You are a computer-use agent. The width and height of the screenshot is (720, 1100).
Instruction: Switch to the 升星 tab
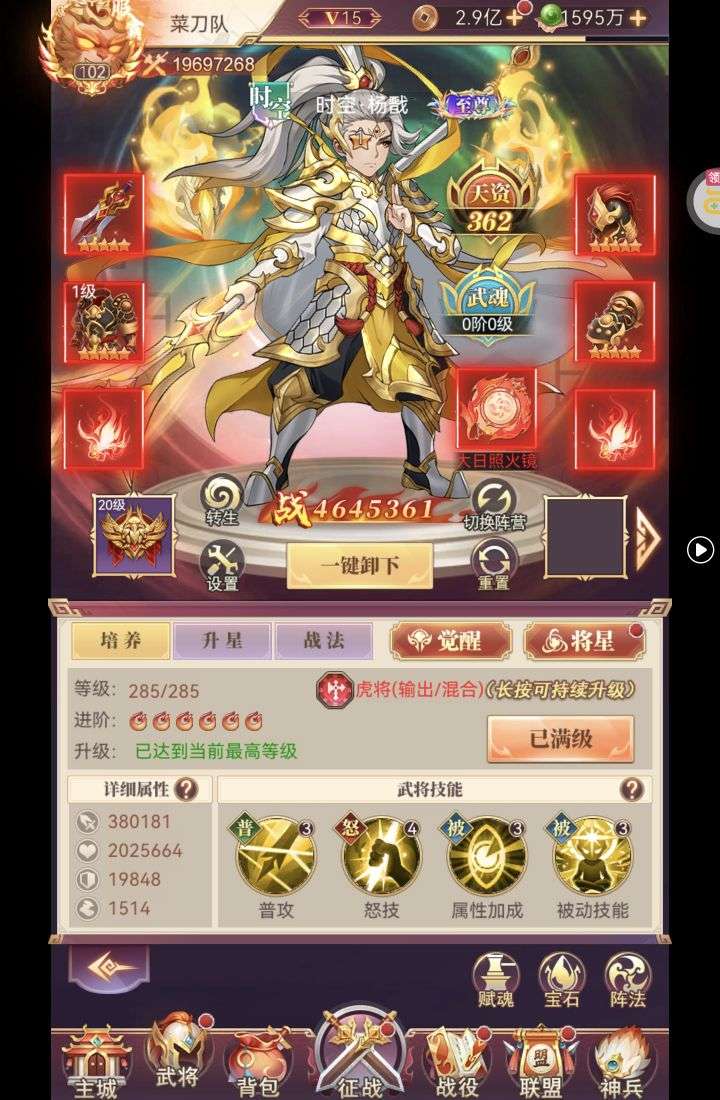[221, 641]
